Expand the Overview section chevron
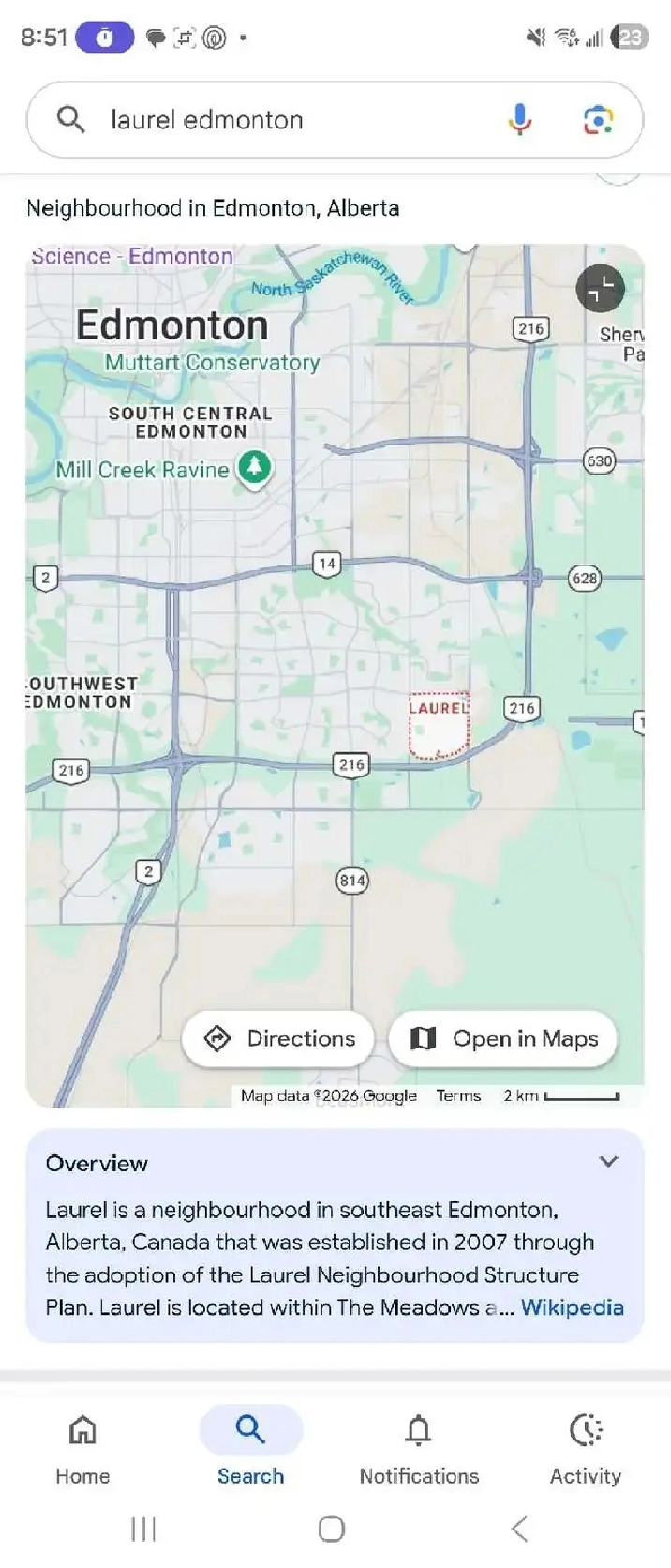 tap(609, 1162)
